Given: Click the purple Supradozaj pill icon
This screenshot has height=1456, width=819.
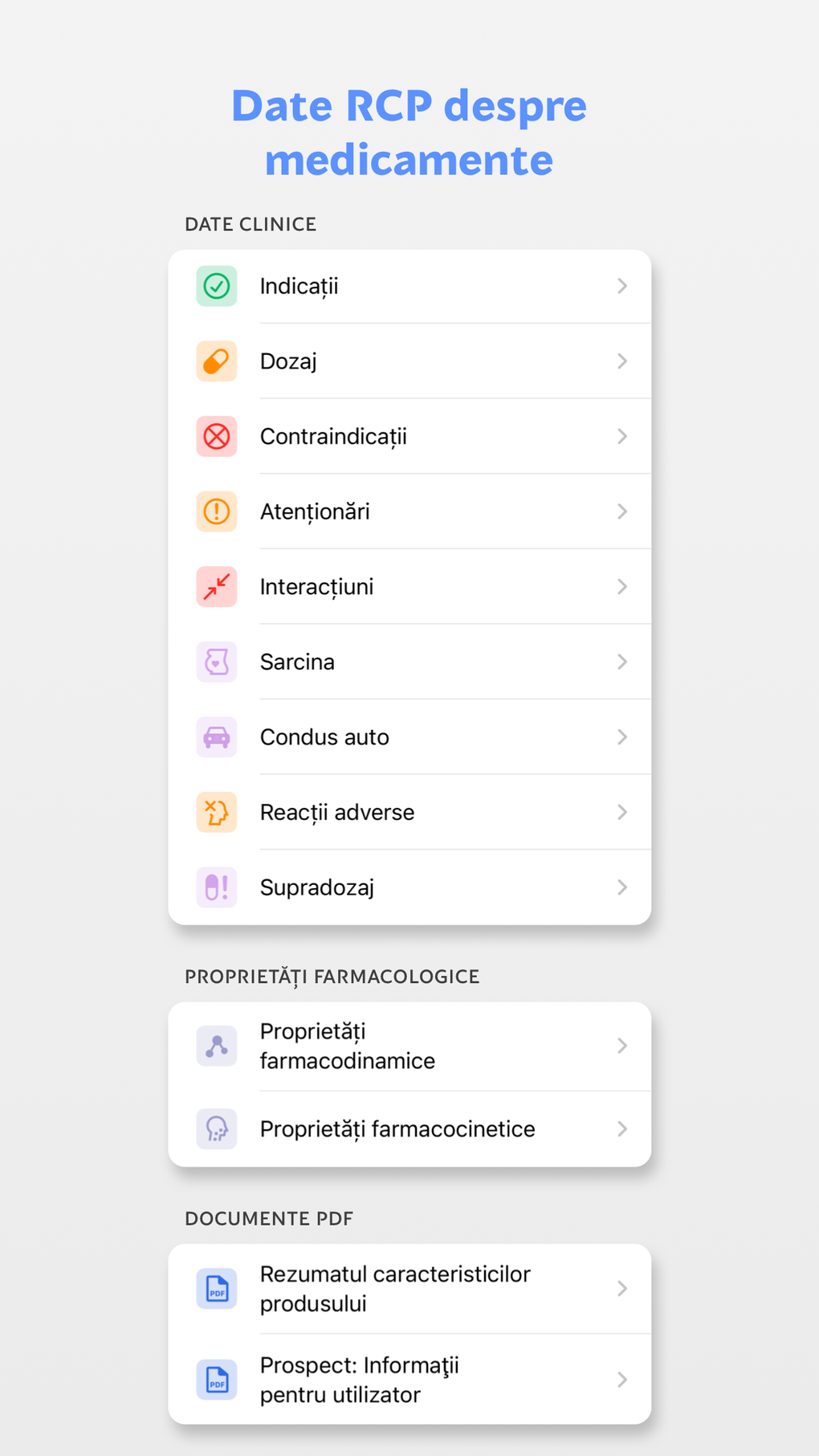Looking at the screenshot, I should click(216, 887).
